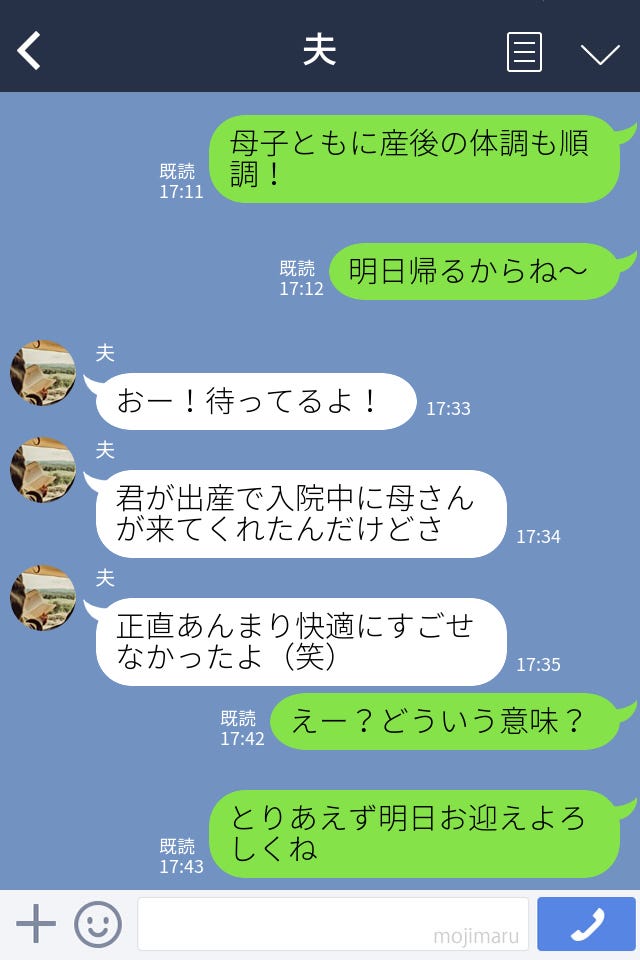Open the notes icon in the header
The image size is (640, 960).
[x=524, y=52]
